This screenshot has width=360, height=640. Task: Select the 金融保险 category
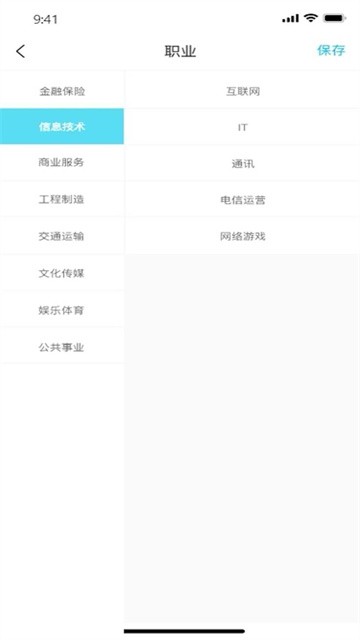(x=62, y=91)
